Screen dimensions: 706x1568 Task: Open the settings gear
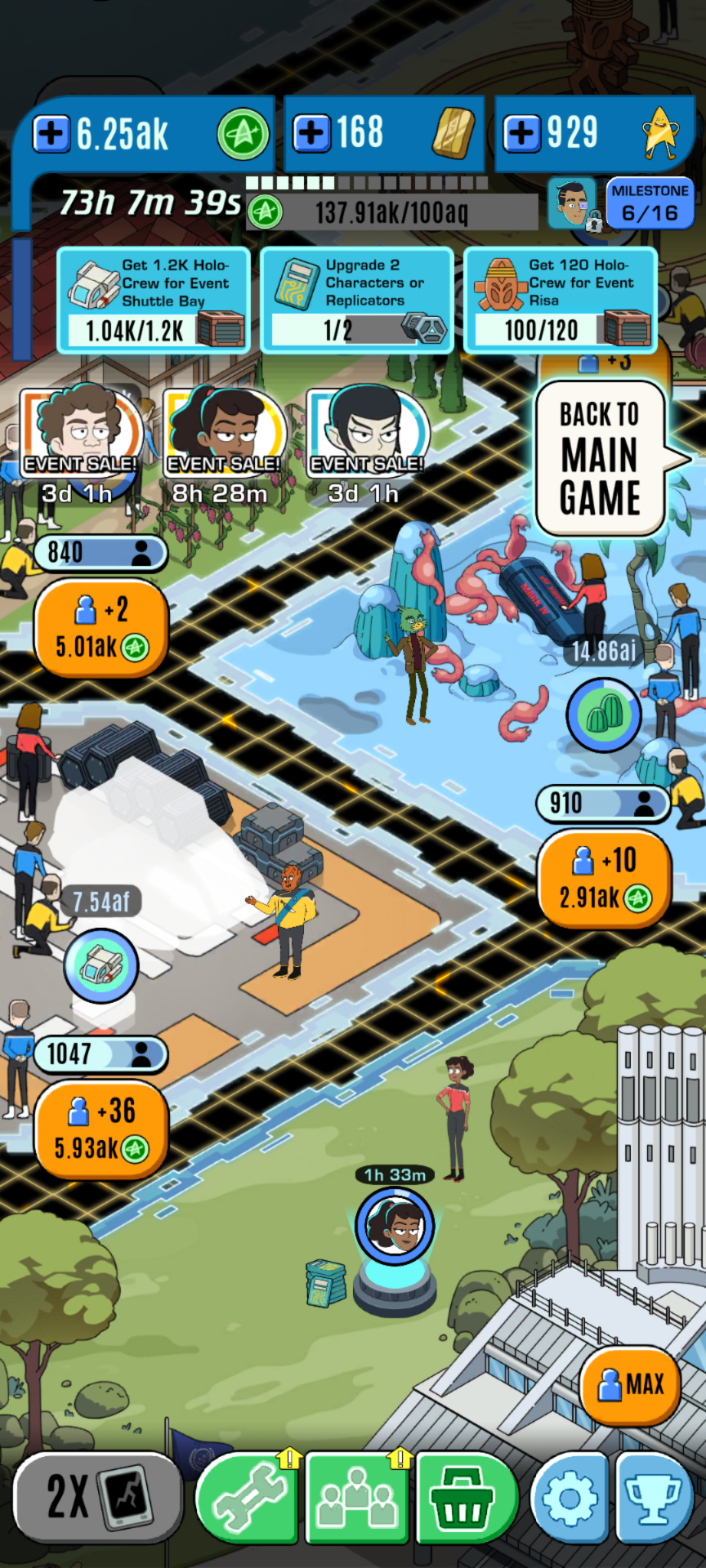pos(570,1497)
